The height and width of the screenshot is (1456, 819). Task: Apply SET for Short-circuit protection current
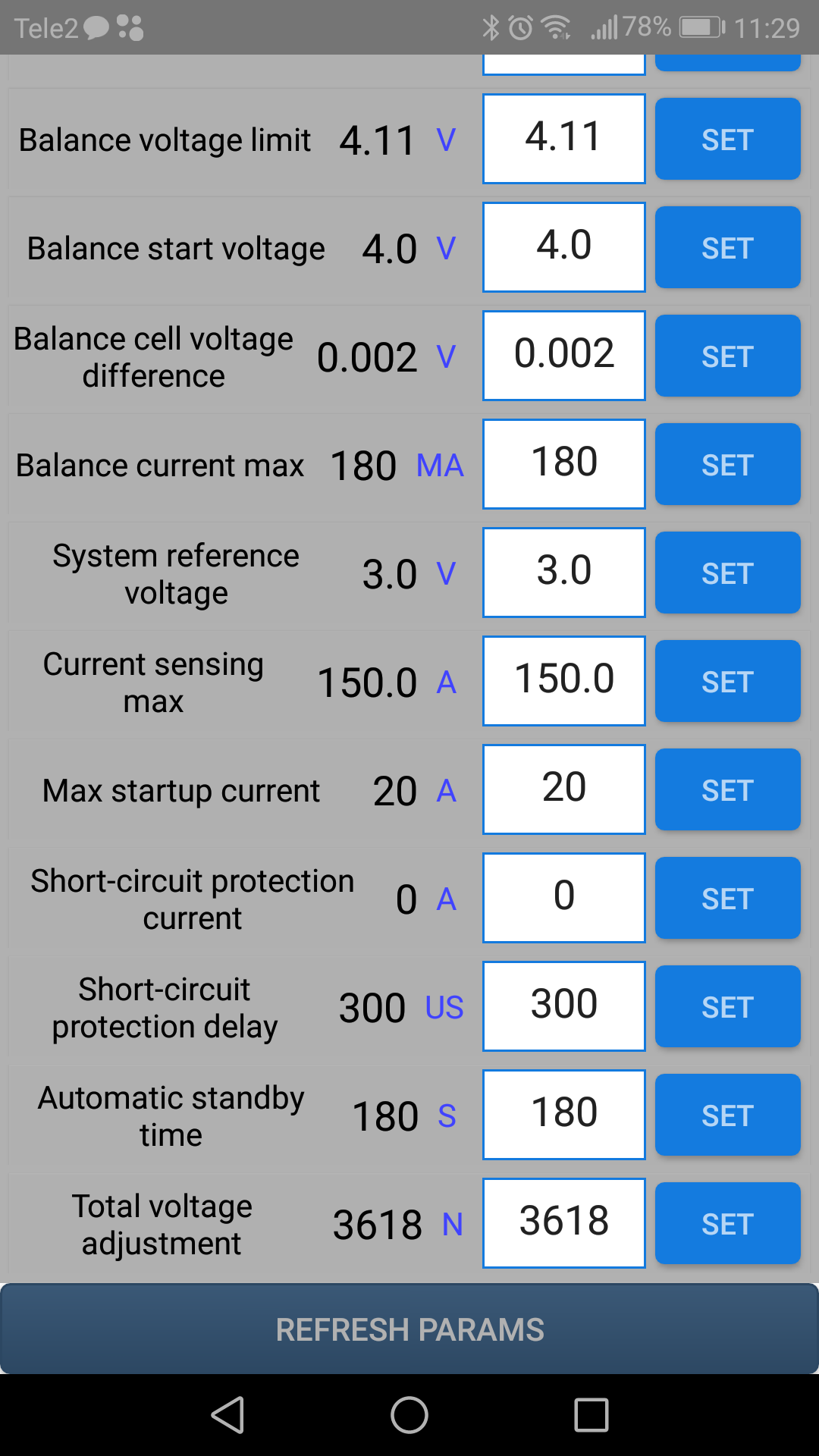pos(727,899)
